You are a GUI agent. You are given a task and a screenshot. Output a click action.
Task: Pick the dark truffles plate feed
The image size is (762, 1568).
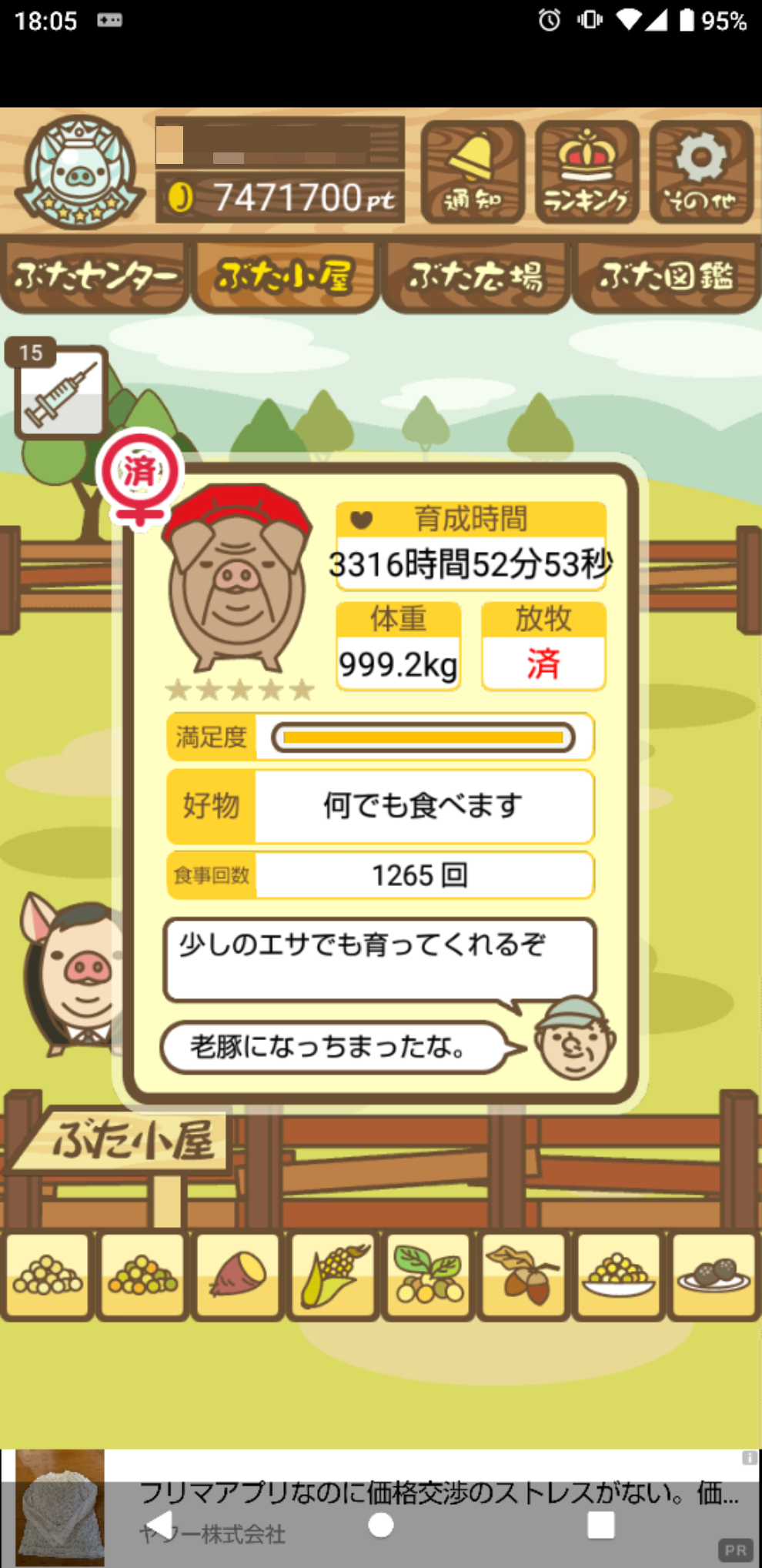(x=714, y=1276)
